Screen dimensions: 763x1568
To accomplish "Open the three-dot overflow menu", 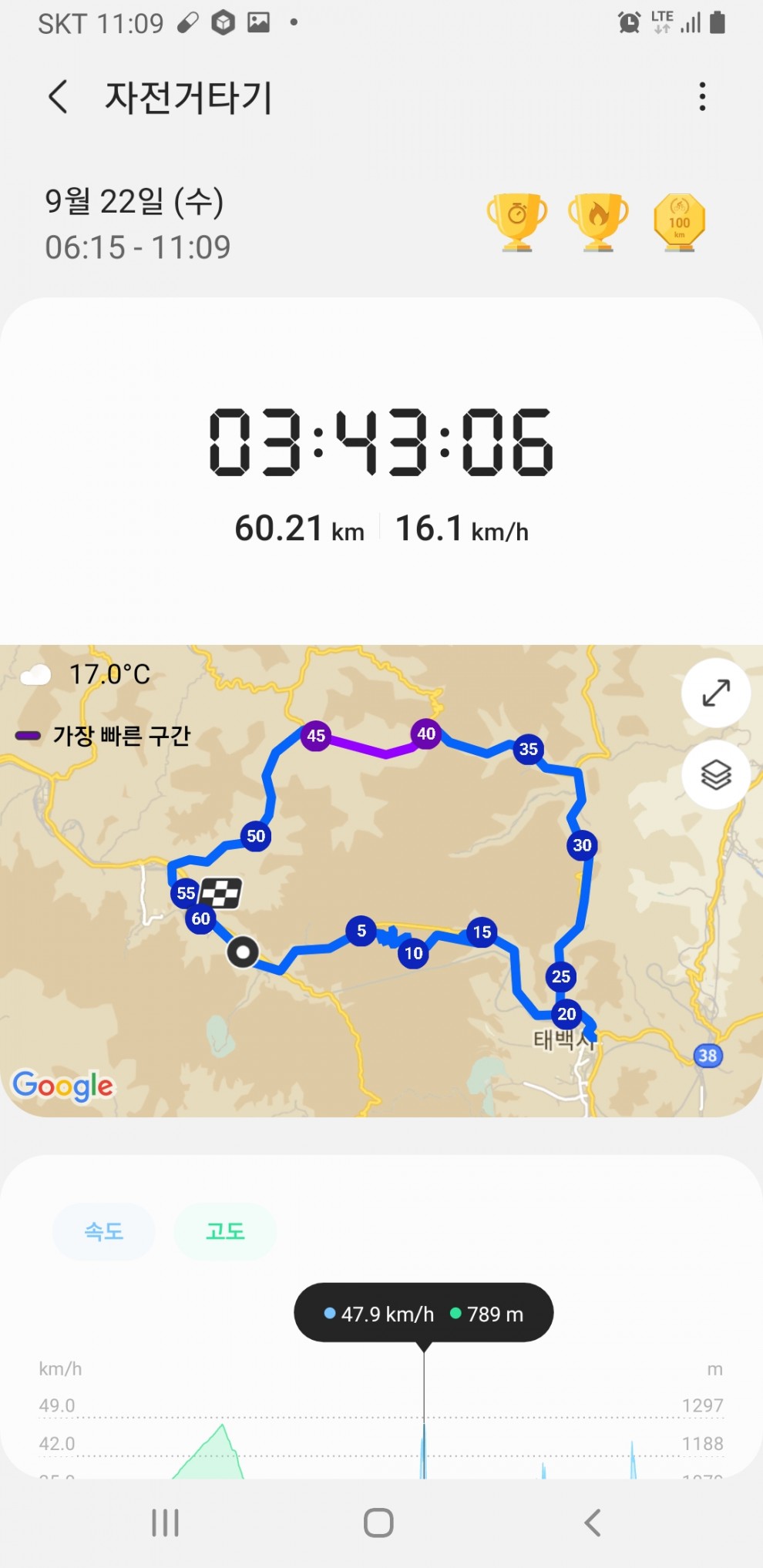I will (x=701, y=97).
